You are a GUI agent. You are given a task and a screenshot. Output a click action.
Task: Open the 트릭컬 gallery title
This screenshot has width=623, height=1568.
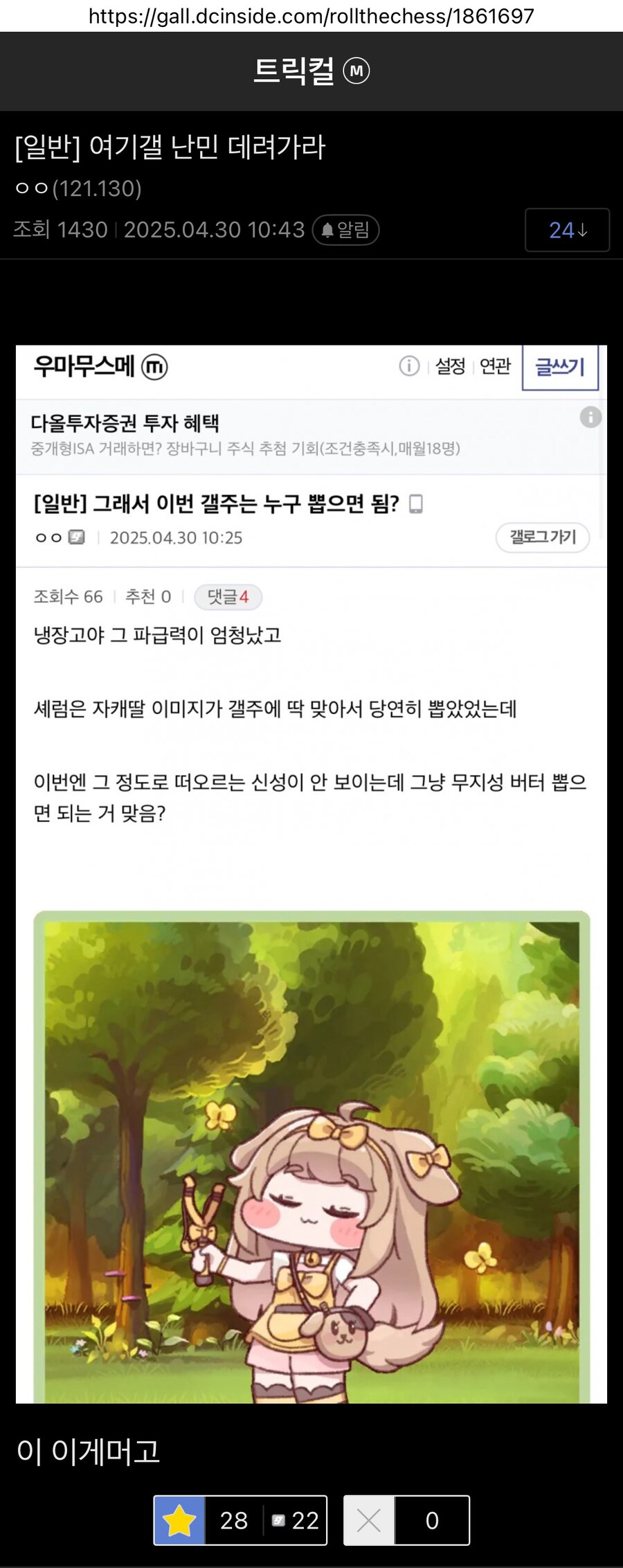[x=294, y=71]
